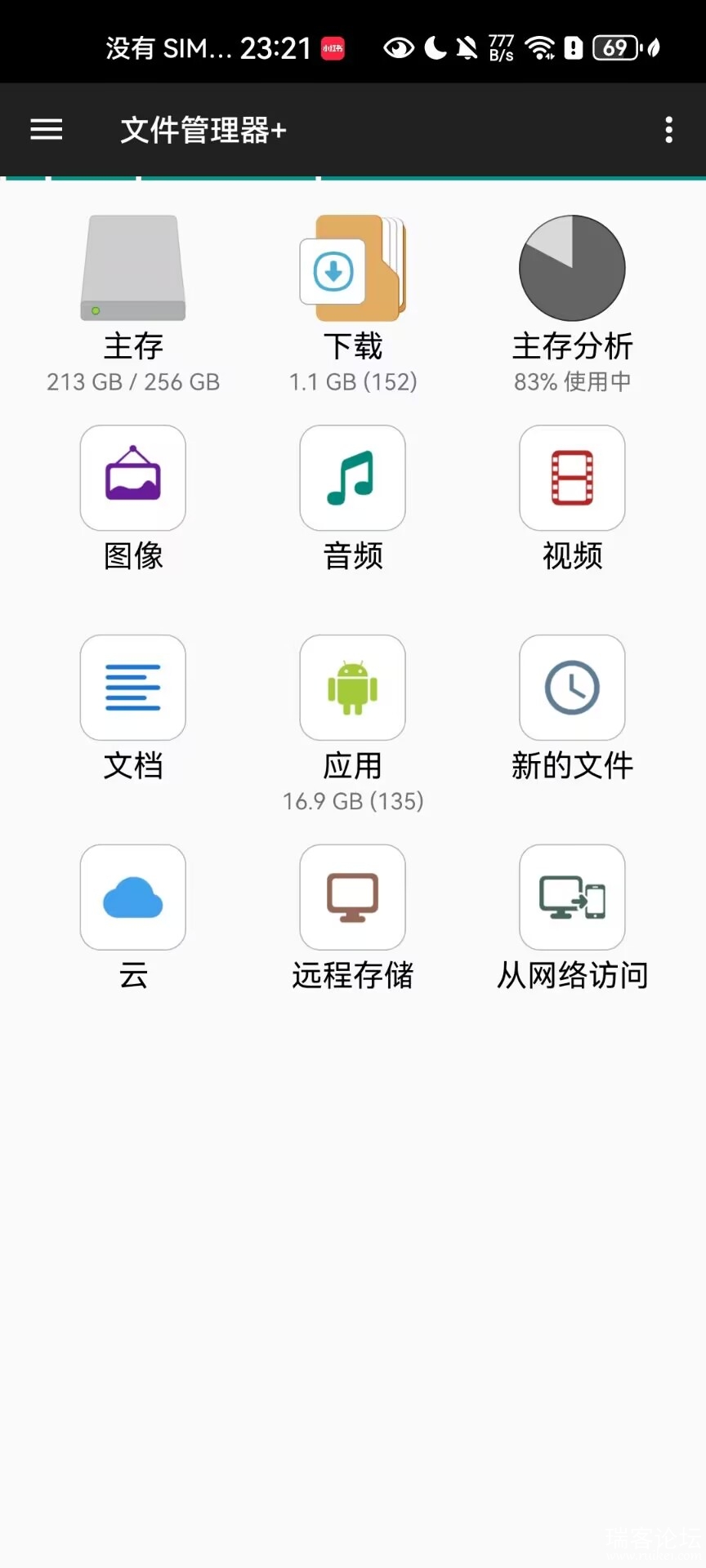Open 主存 main storage
Screen dimensions: 706x1568
[x=133, y=269]
